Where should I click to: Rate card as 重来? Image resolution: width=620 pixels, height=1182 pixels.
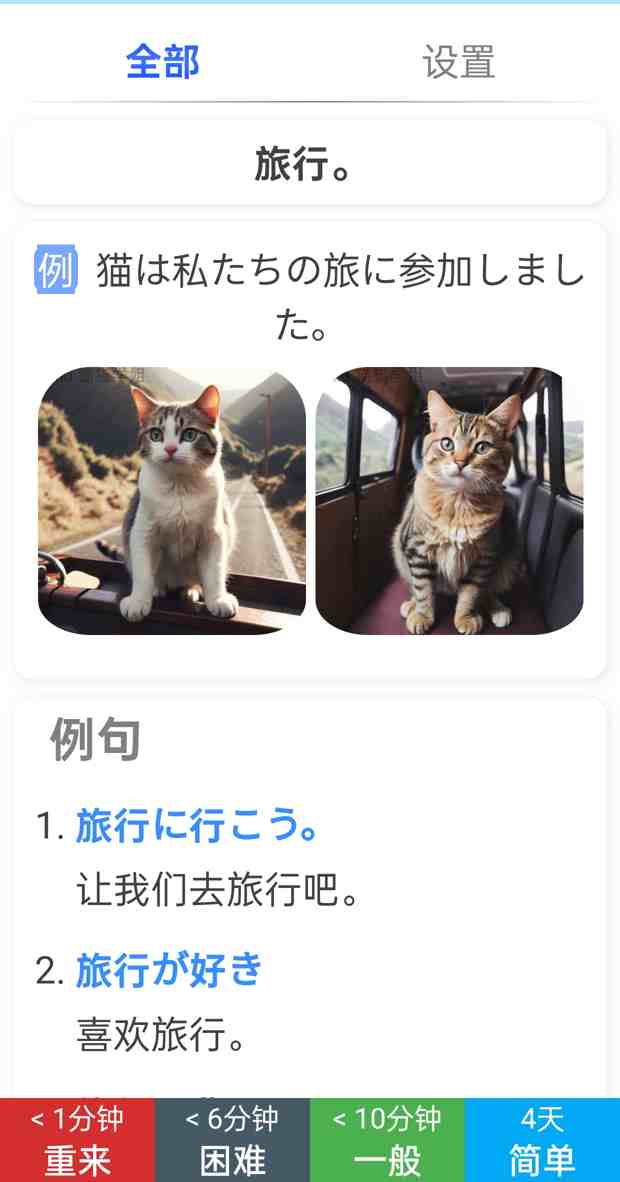click(77, 1140)
